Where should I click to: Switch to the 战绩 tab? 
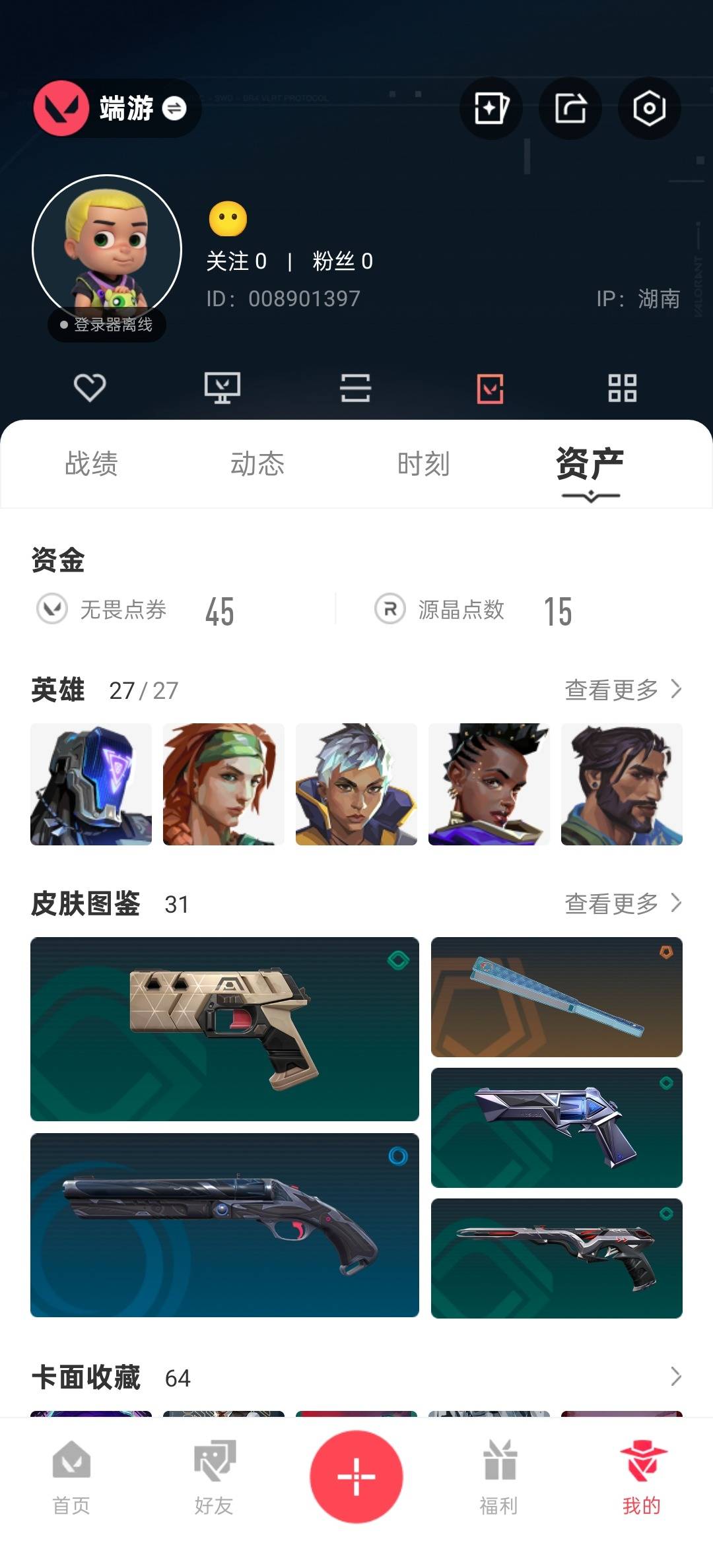(91, 464)
